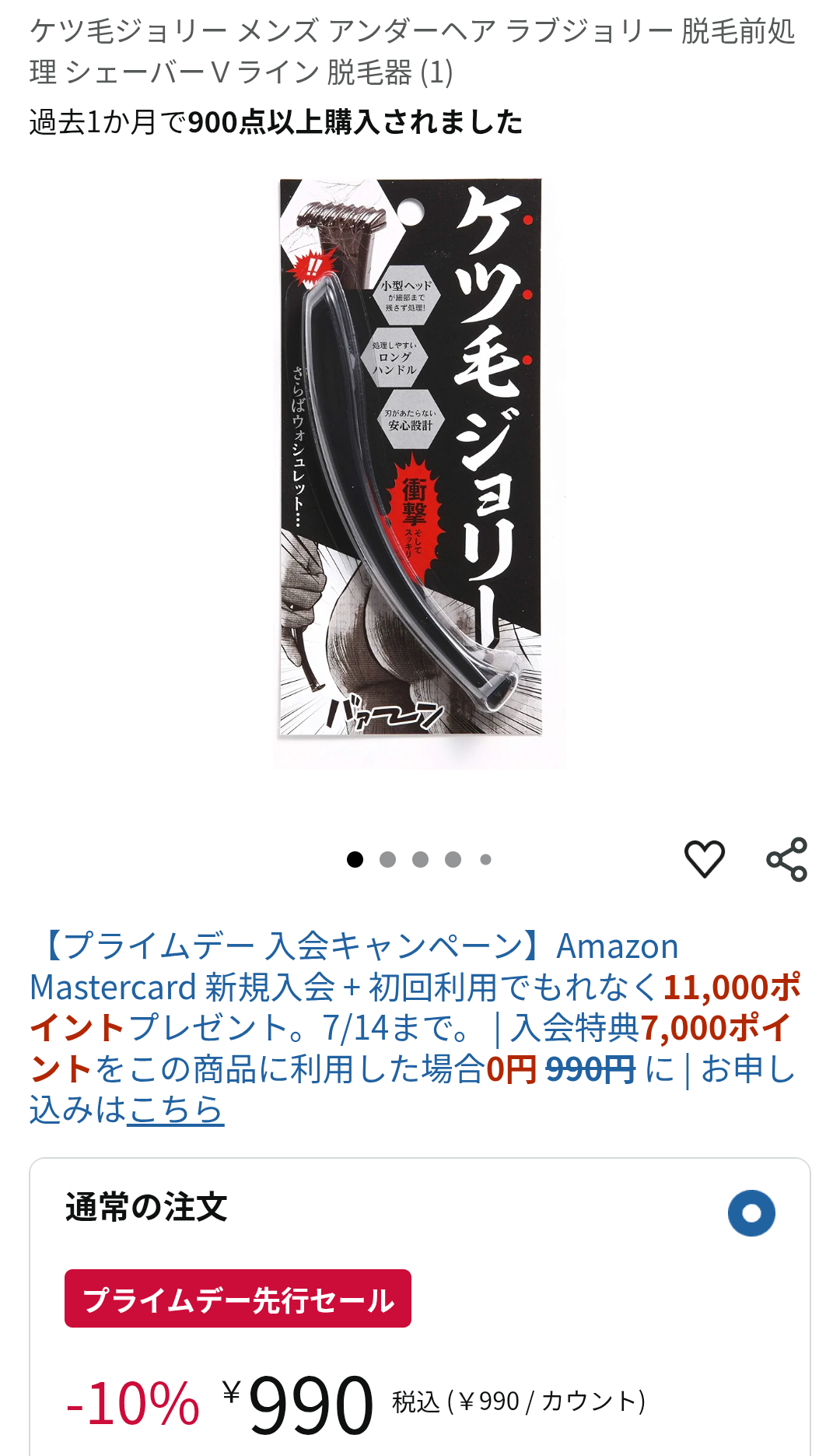The width and height of the screenshot is (840, 1456).
Task: Share this product
Action: 787,859
